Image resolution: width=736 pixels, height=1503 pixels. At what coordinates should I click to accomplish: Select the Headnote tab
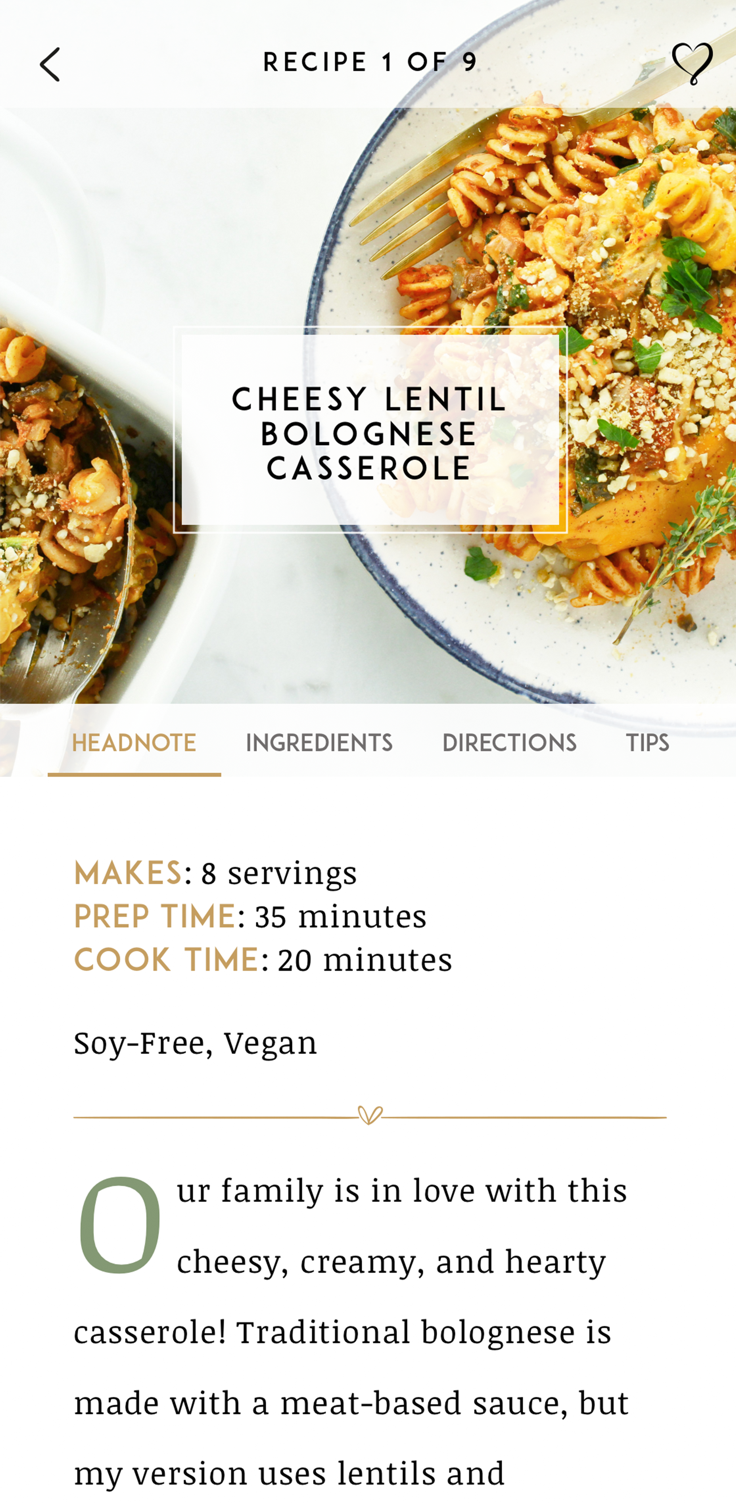click(x=134, y=744)
